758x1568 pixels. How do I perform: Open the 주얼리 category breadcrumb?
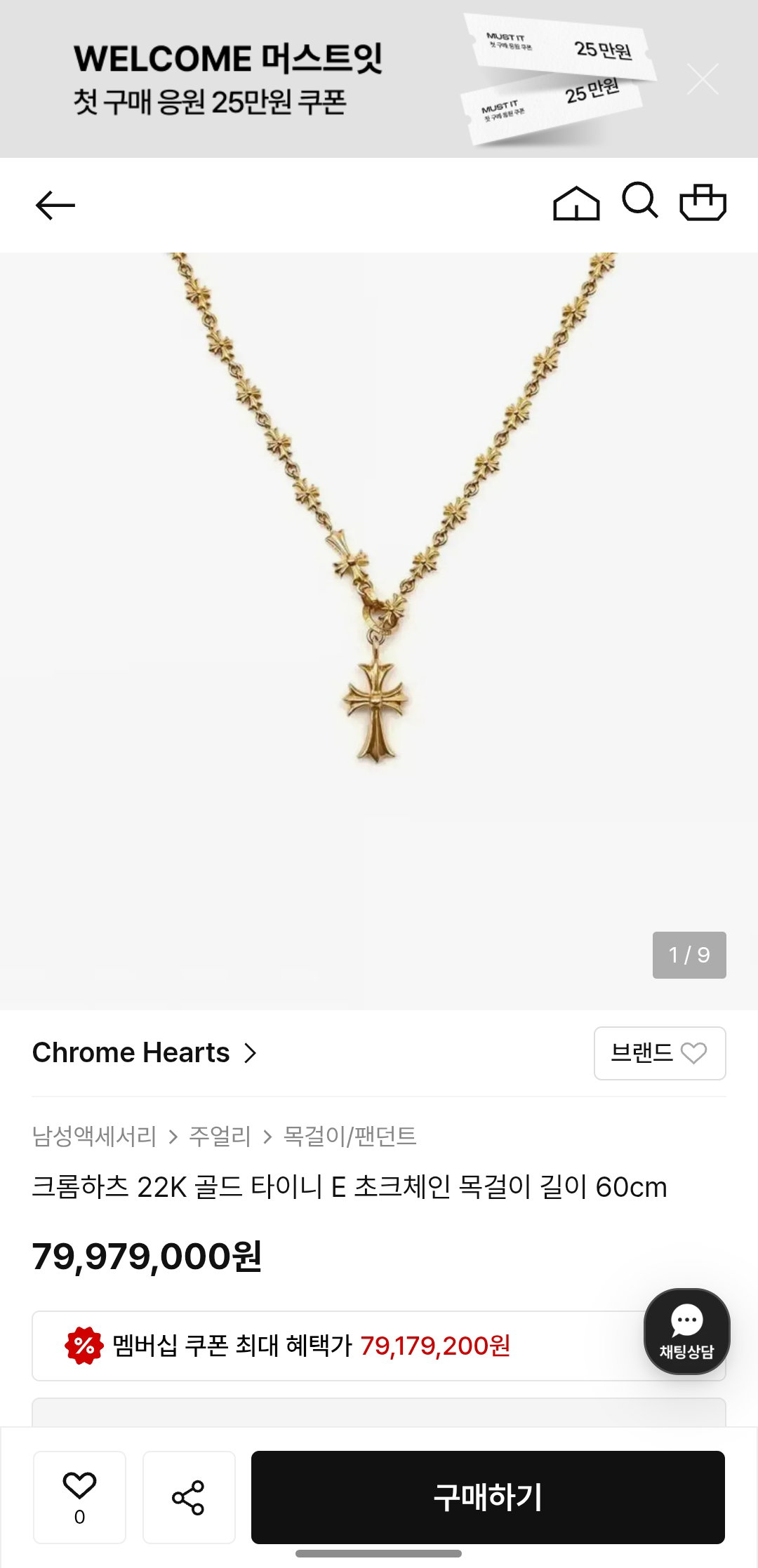click(220, 1136)
